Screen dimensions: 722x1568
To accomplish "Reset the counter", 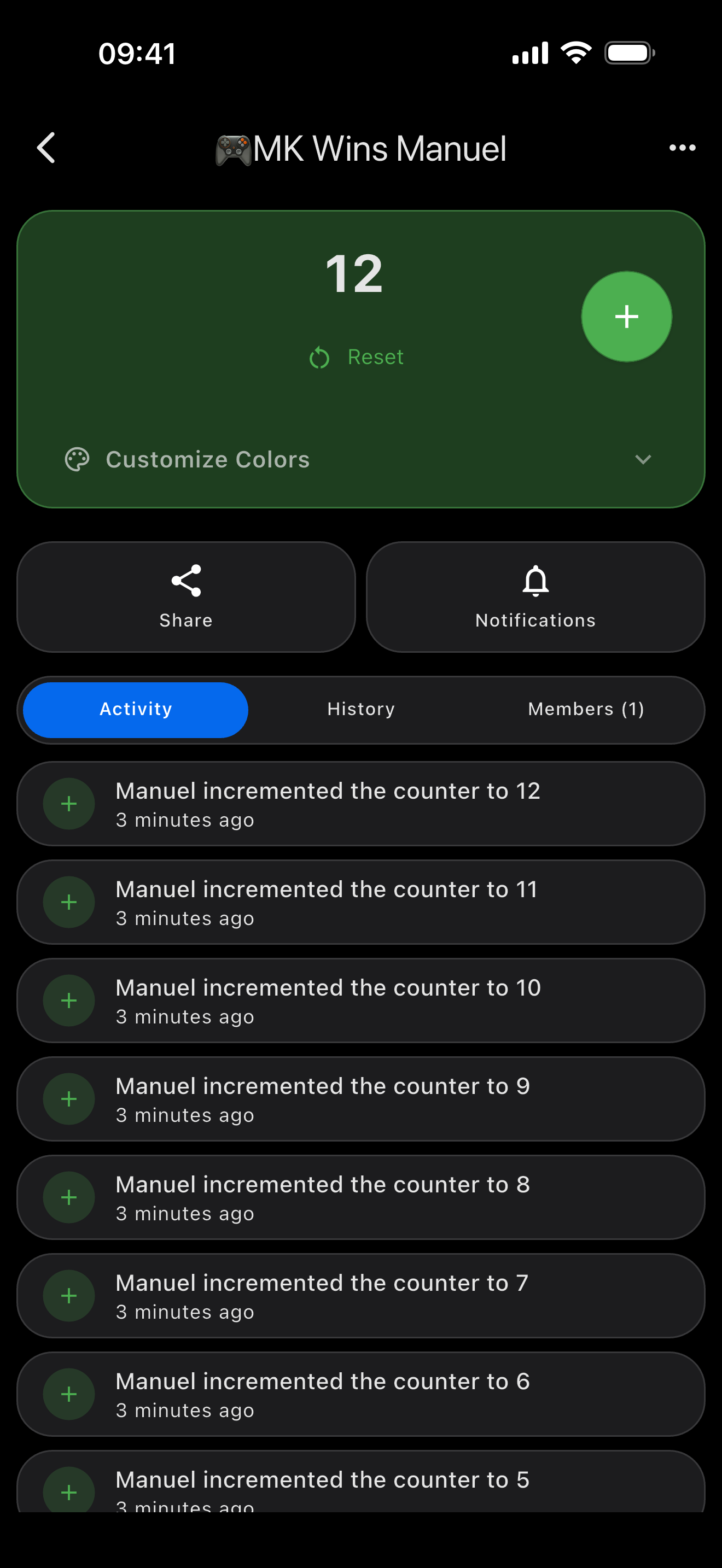I will (x=357, y=358).
